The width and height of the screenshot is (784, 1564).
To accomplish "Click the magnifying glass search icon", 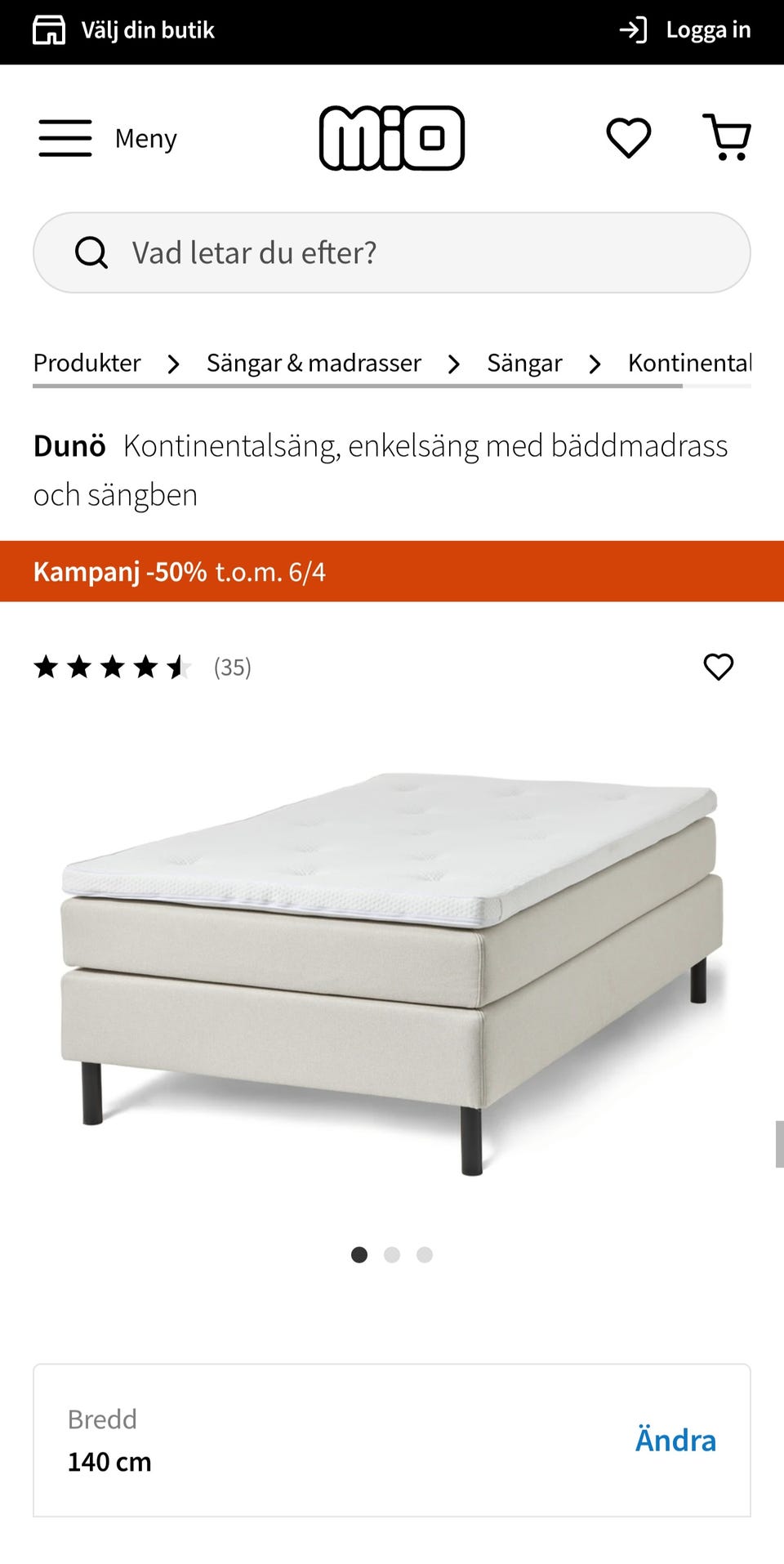I will click(92, 252).
